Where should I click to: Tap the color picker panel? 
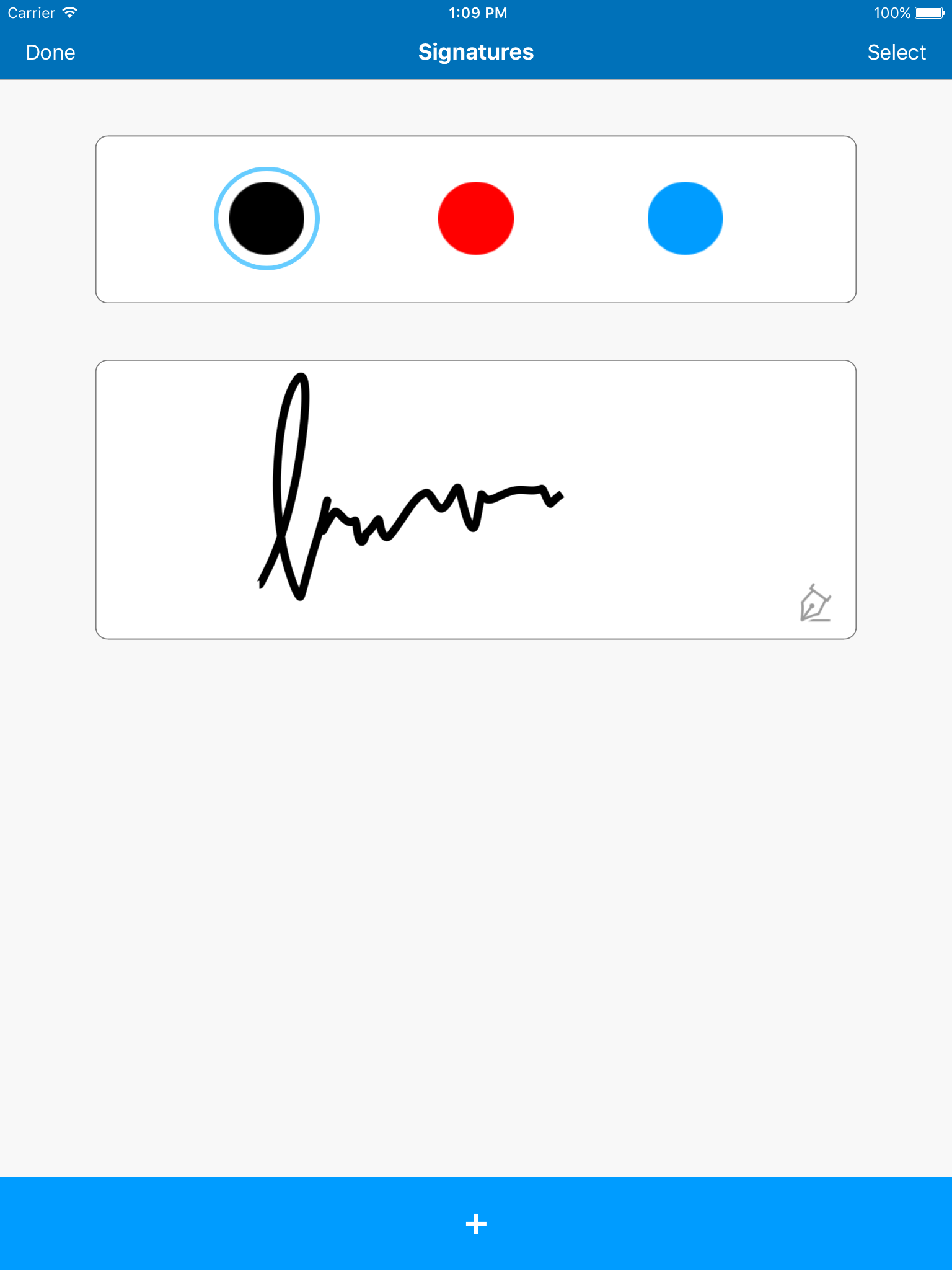point(475,219)
